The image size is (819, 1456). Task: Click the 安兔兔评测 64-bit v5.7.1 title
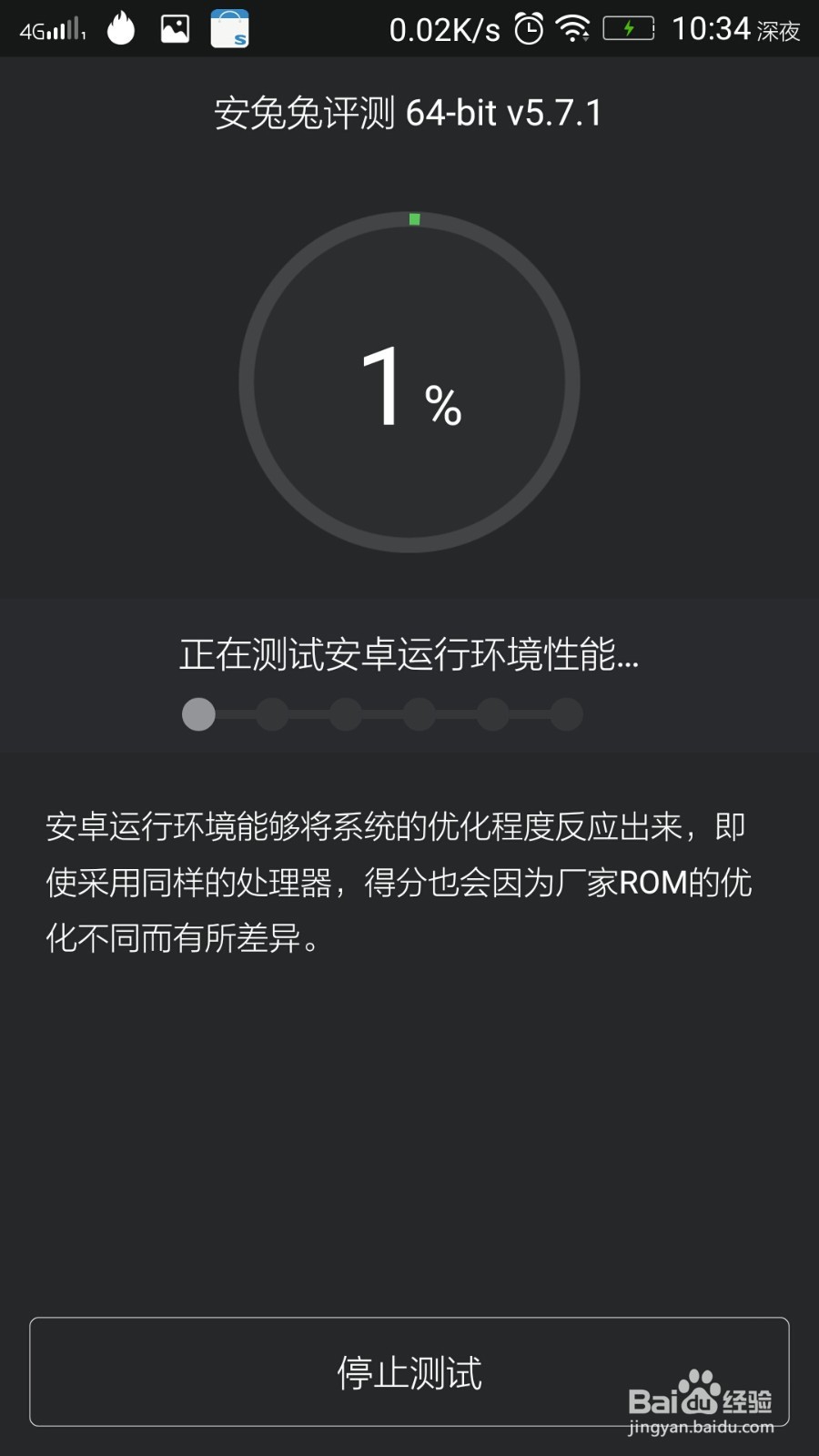tap(409, 112)
